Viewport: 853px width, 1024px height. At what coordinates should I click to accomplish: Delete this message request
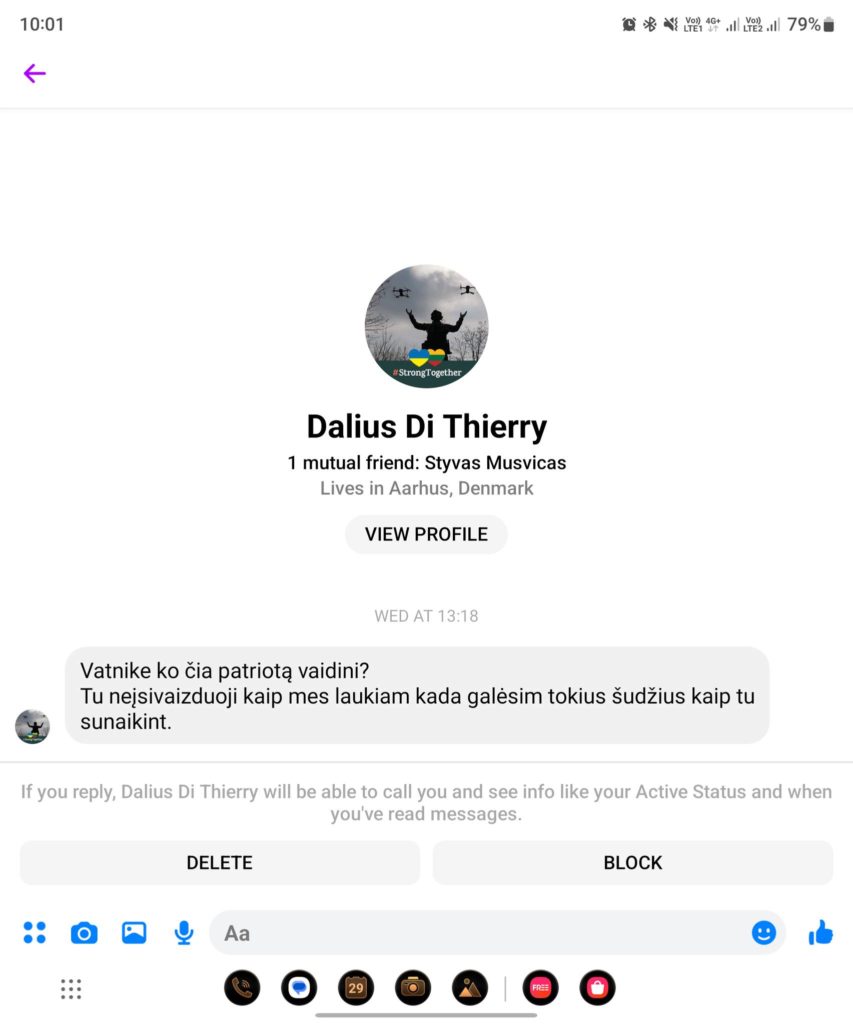tap(220, 862)
